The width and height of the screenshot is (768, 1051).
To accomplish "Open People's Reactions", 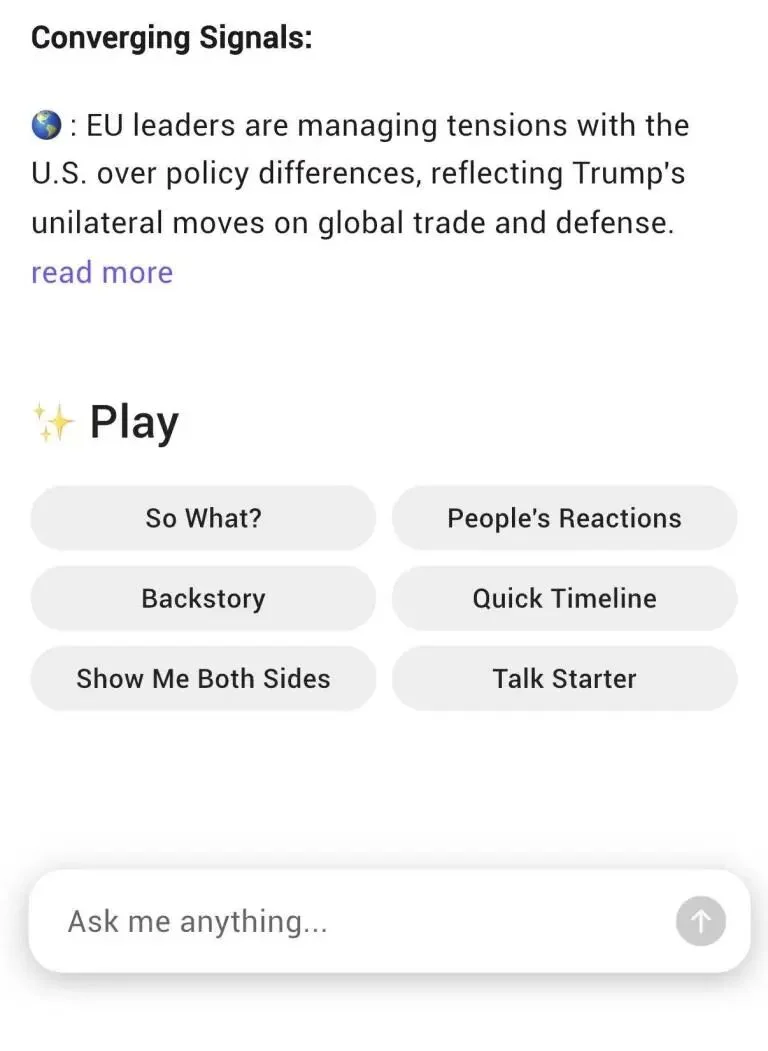I will (564, 518).
